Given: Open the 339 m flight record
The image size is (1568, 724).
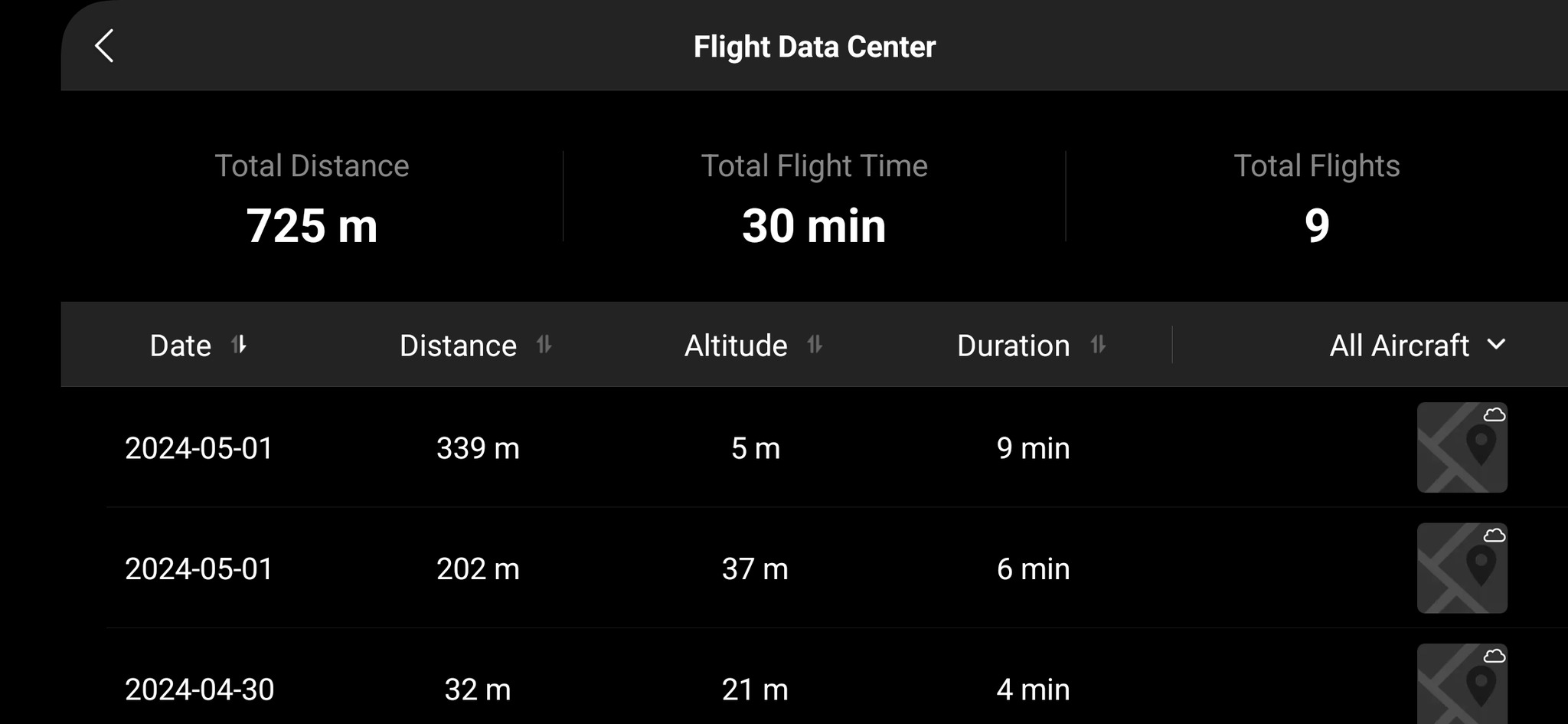Looking at the screenshot, I should coord(478,448).
